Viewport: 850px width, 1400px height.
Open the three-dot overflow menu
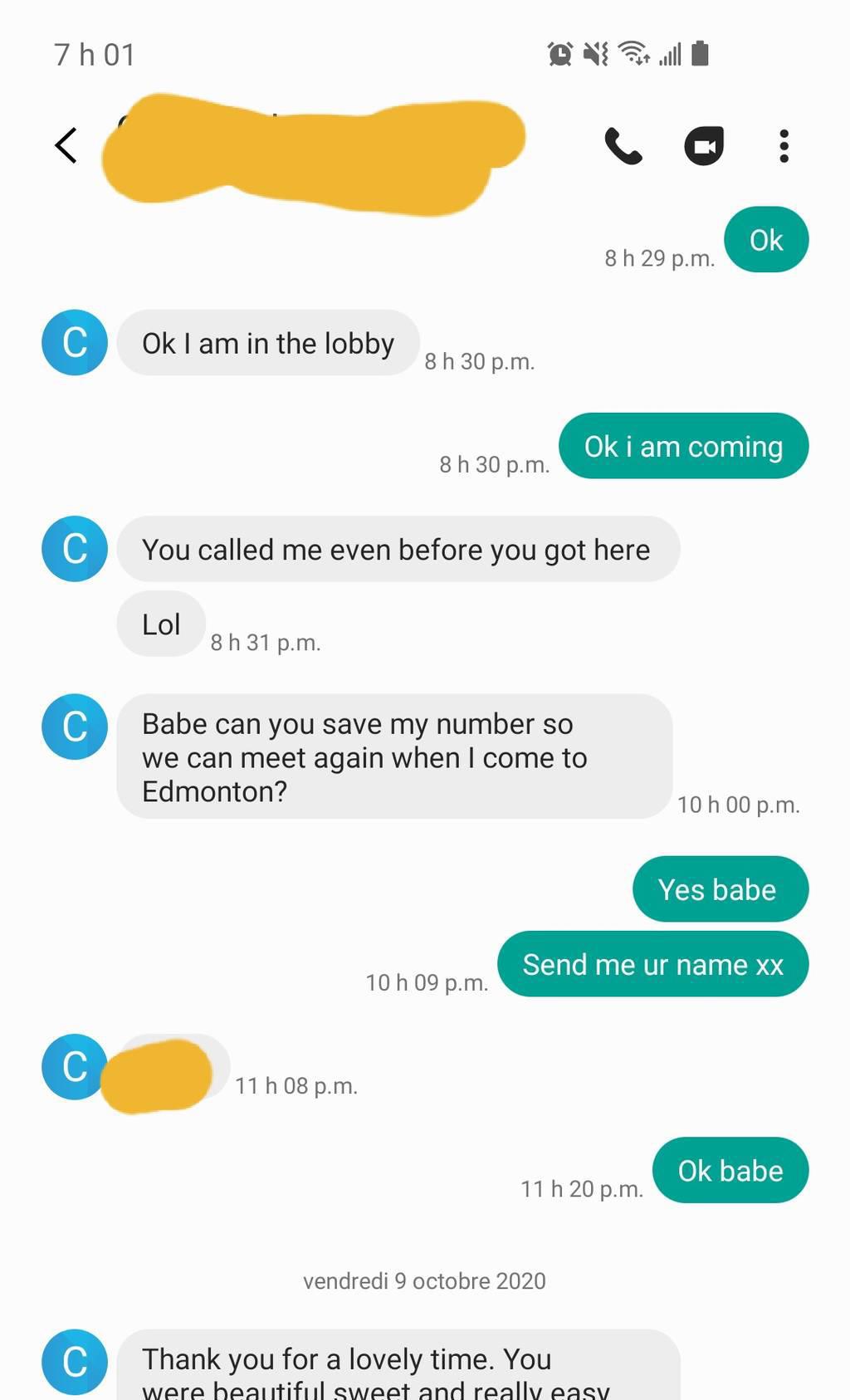[x=784, y=146]
